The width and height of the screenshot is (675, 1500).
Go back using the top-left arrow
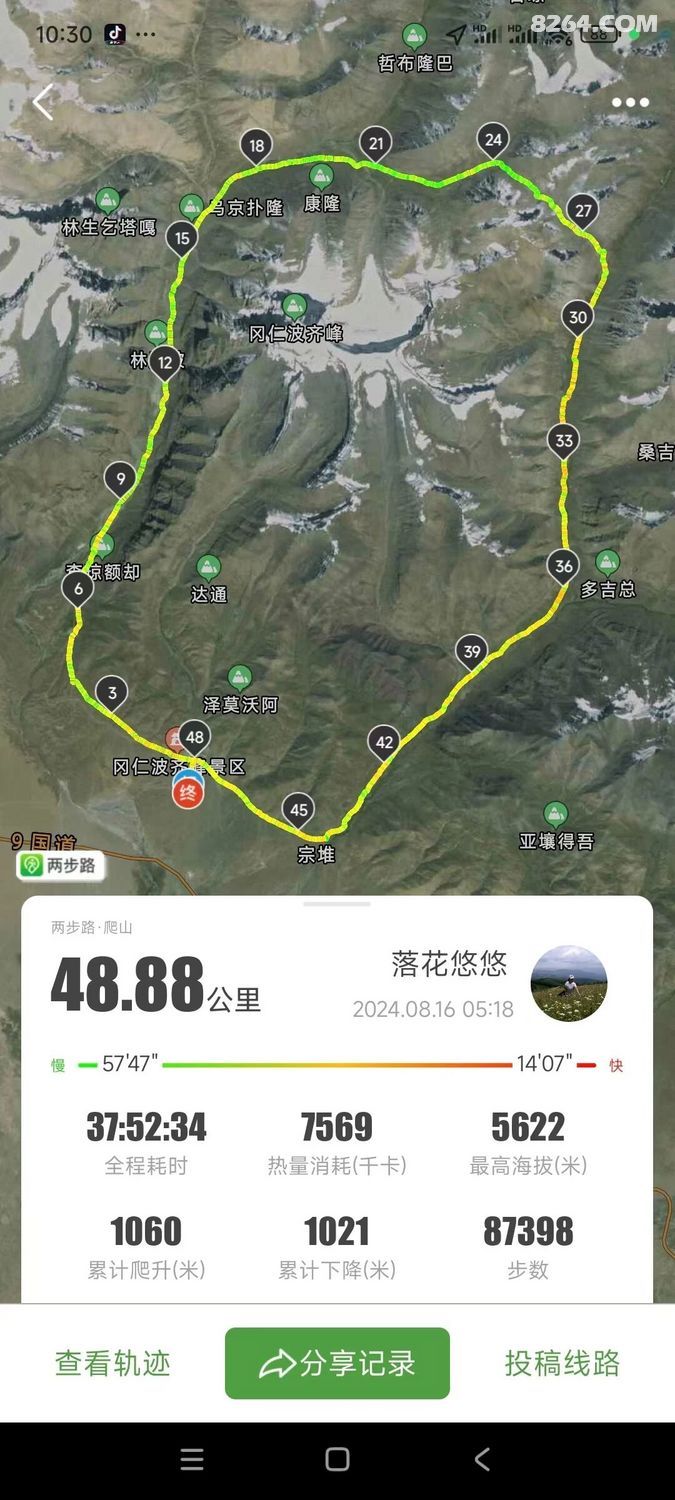[x=43, y=102]
